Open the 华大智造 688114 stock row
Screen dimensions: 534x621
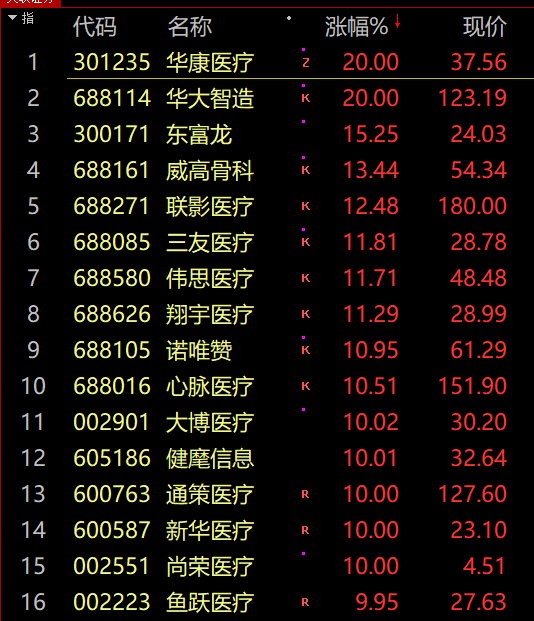click(x=267, y=98)
